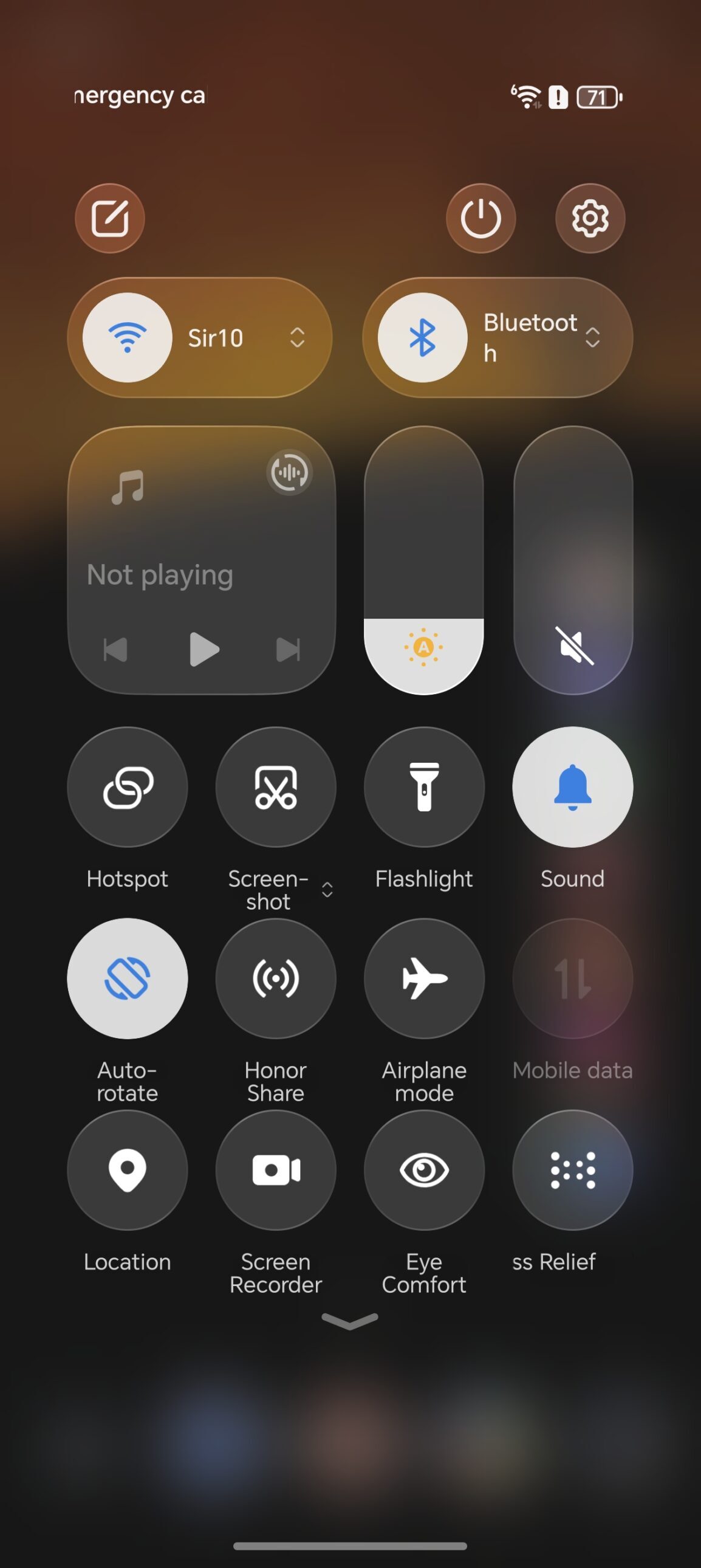
Task: Disable Auto-rotate
Action: [x=127, y=978]
